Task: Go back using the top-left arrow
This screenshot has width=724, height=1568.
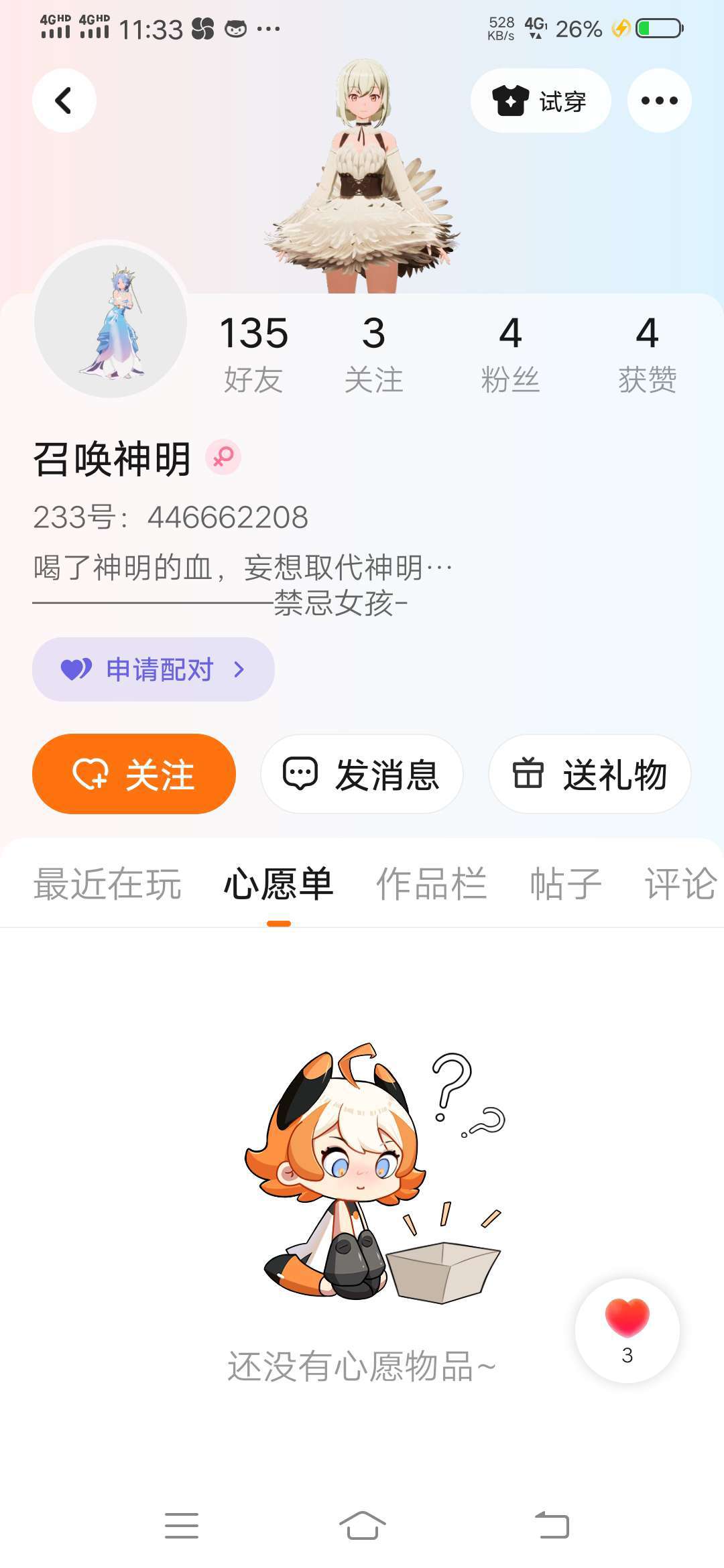Action: (64, 101)
